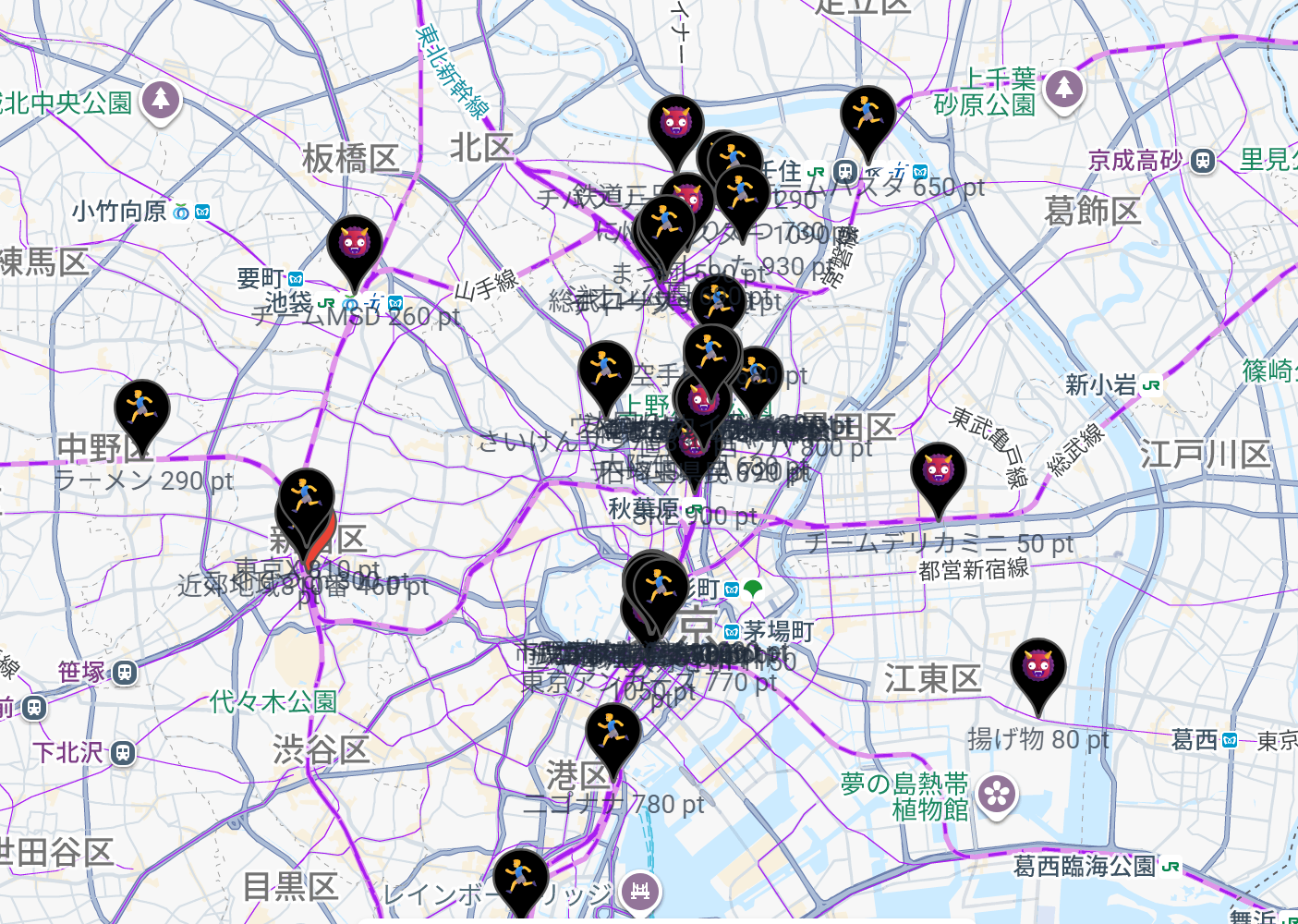The height and width of the screenshot is (924, 1298).
Task: Tap the 京成高砂 station icon
Action: tap(1202, 161)
